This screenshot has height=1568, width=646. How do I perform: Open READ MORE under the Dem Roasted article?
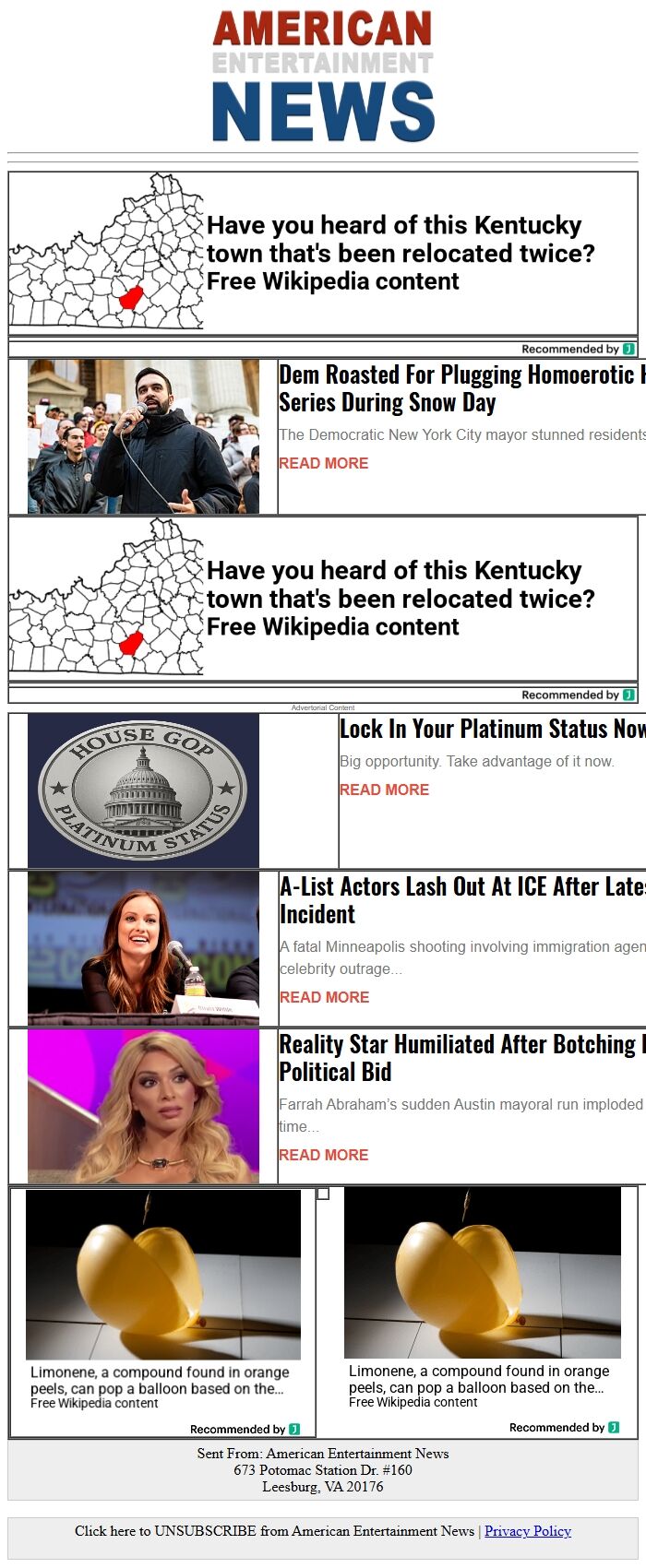coord(323,463)
